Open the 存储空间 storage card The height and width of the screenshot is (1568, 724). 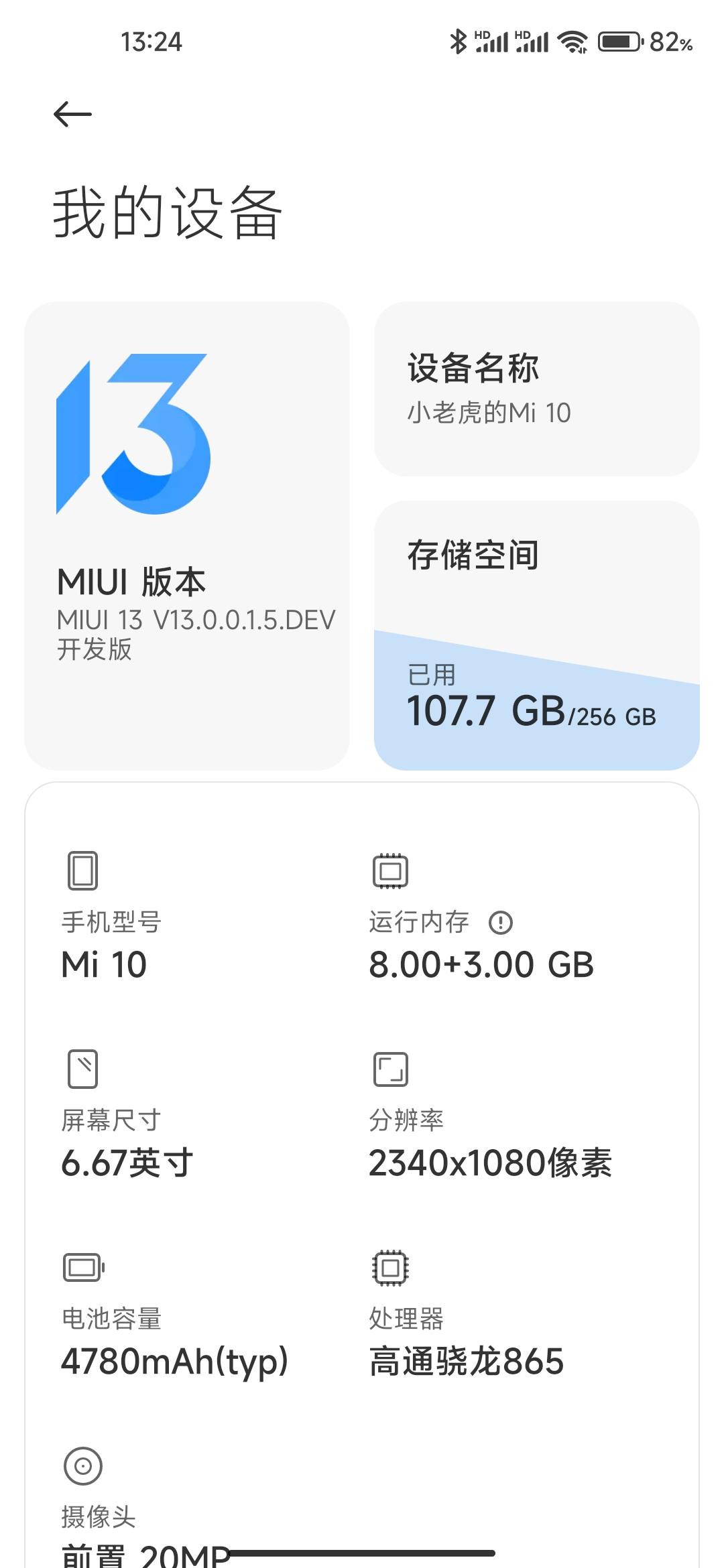[536, 635]
